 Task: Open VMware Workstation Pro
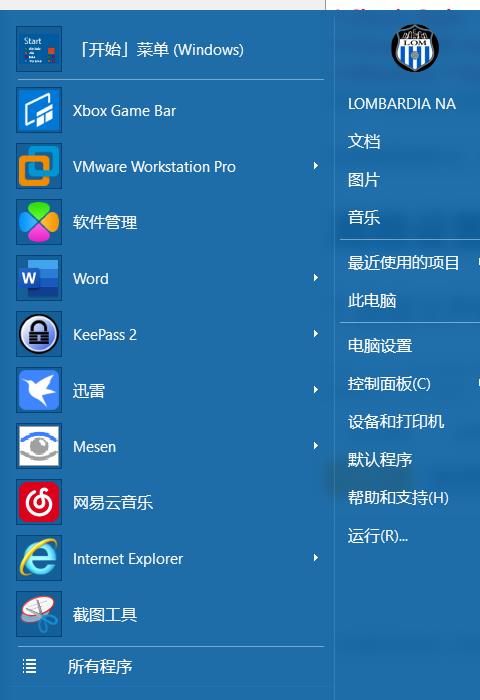170,167
